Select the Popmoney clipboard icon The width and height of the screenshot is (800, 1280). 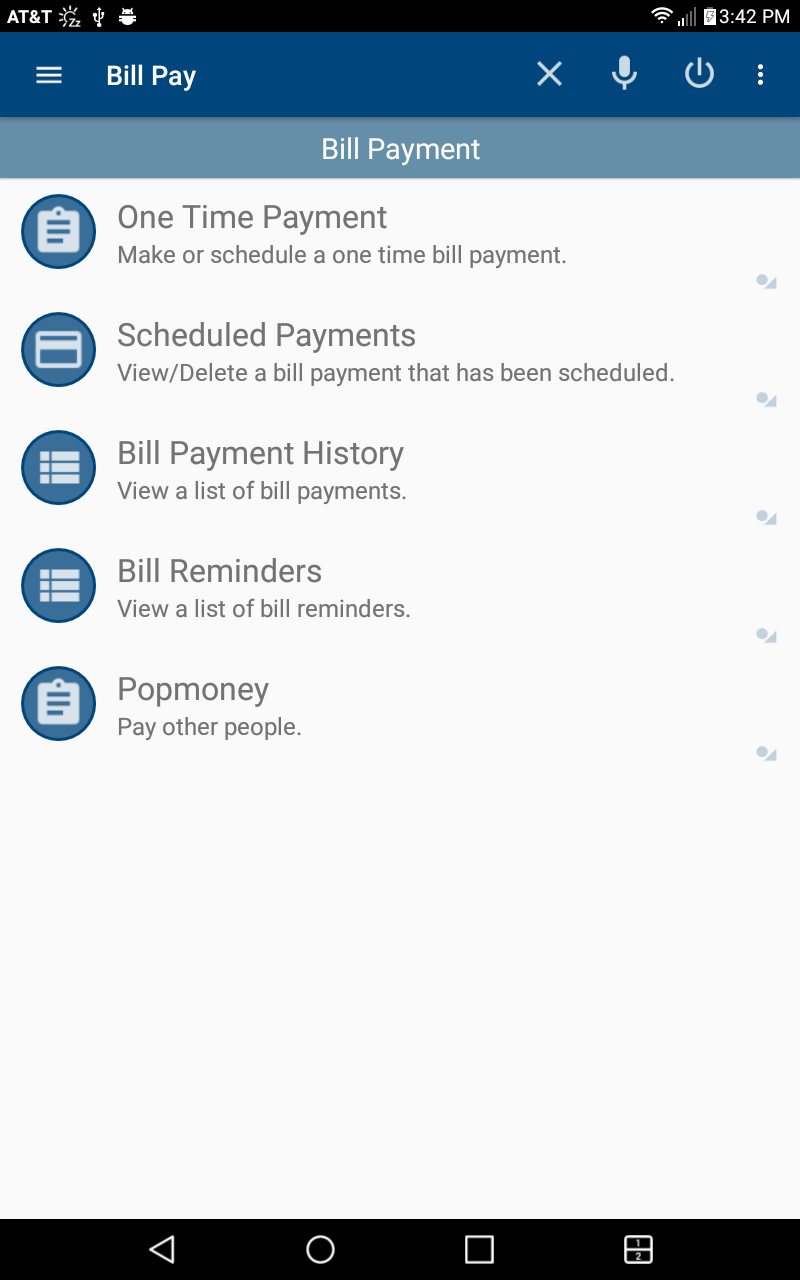tap(58, 703)
